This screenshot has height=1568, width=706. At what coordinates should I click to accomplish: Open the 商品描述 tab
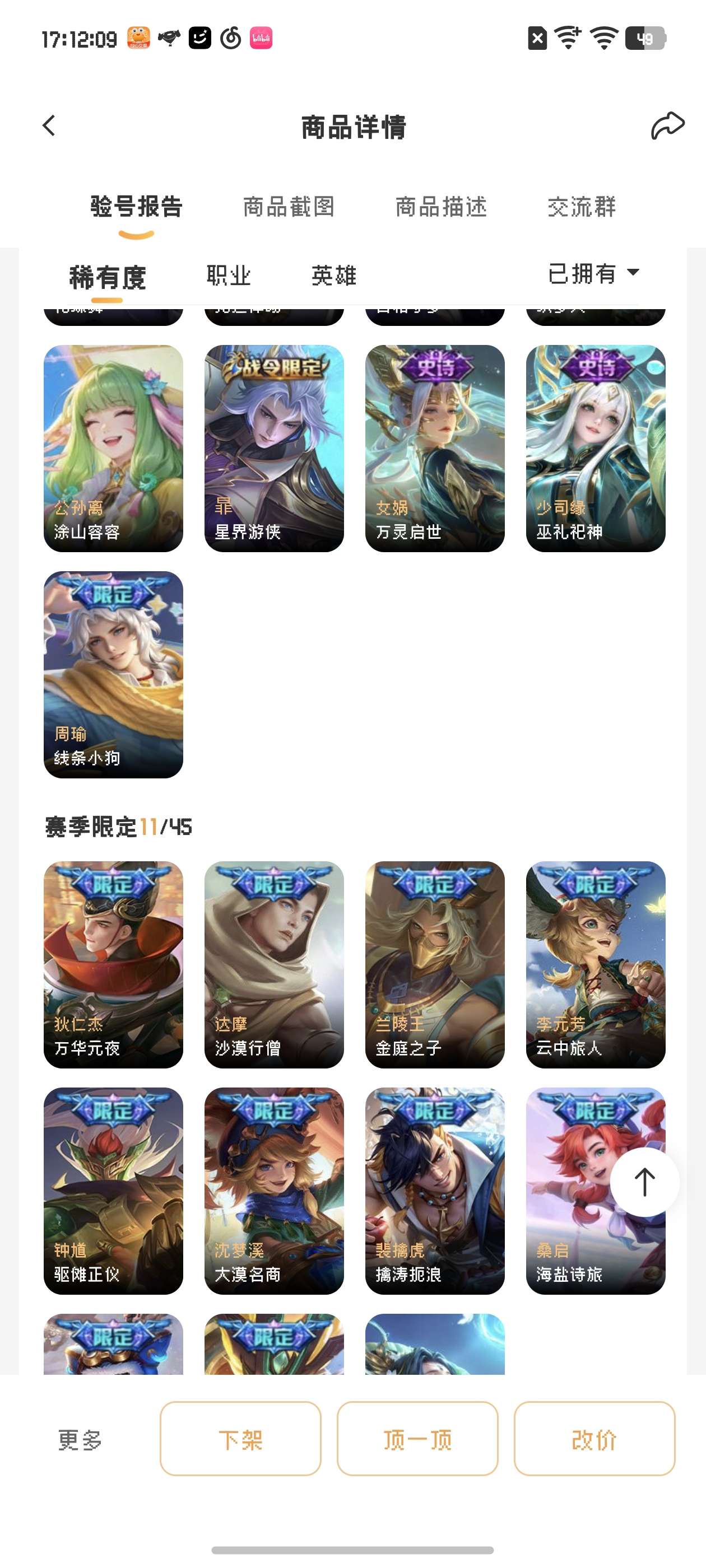click(x=441, y=207)
